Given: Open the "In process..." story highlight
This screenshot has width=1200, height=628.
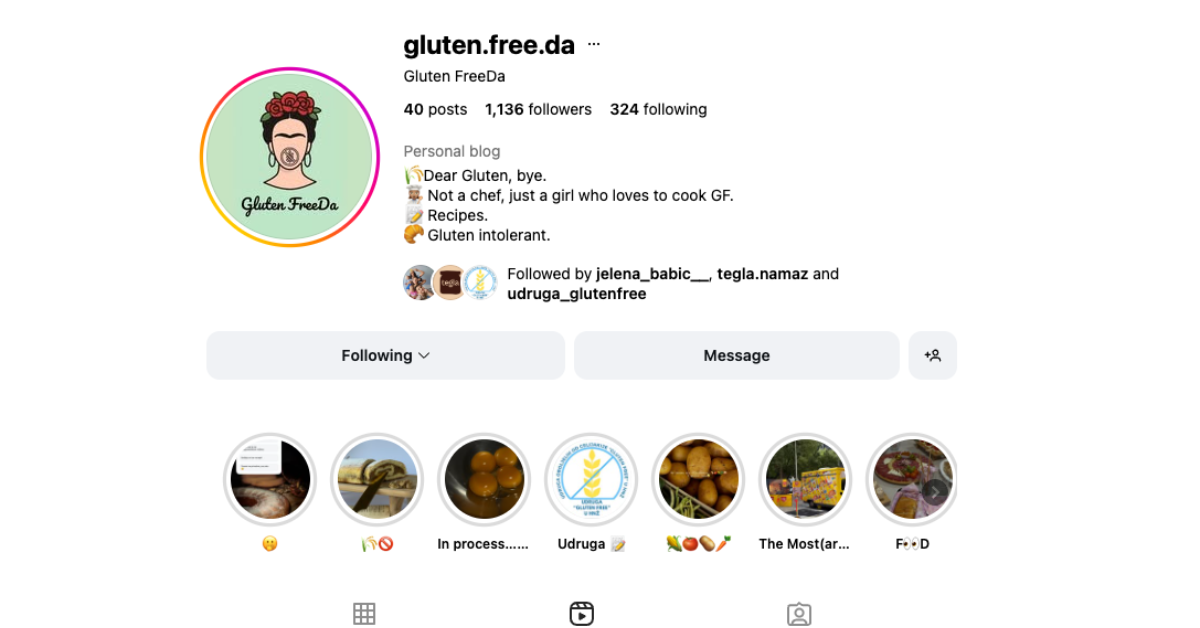Looking at the screenshot, I should [x=484, y=479].
